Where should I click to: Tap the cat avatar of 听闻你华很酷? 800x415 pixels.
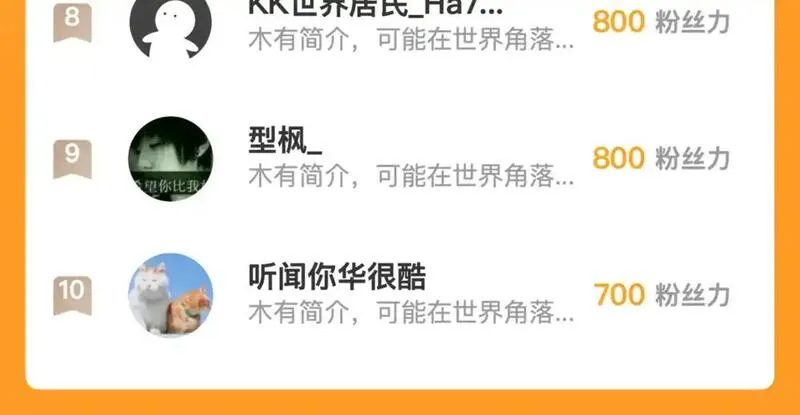click(x=171, y=294)
